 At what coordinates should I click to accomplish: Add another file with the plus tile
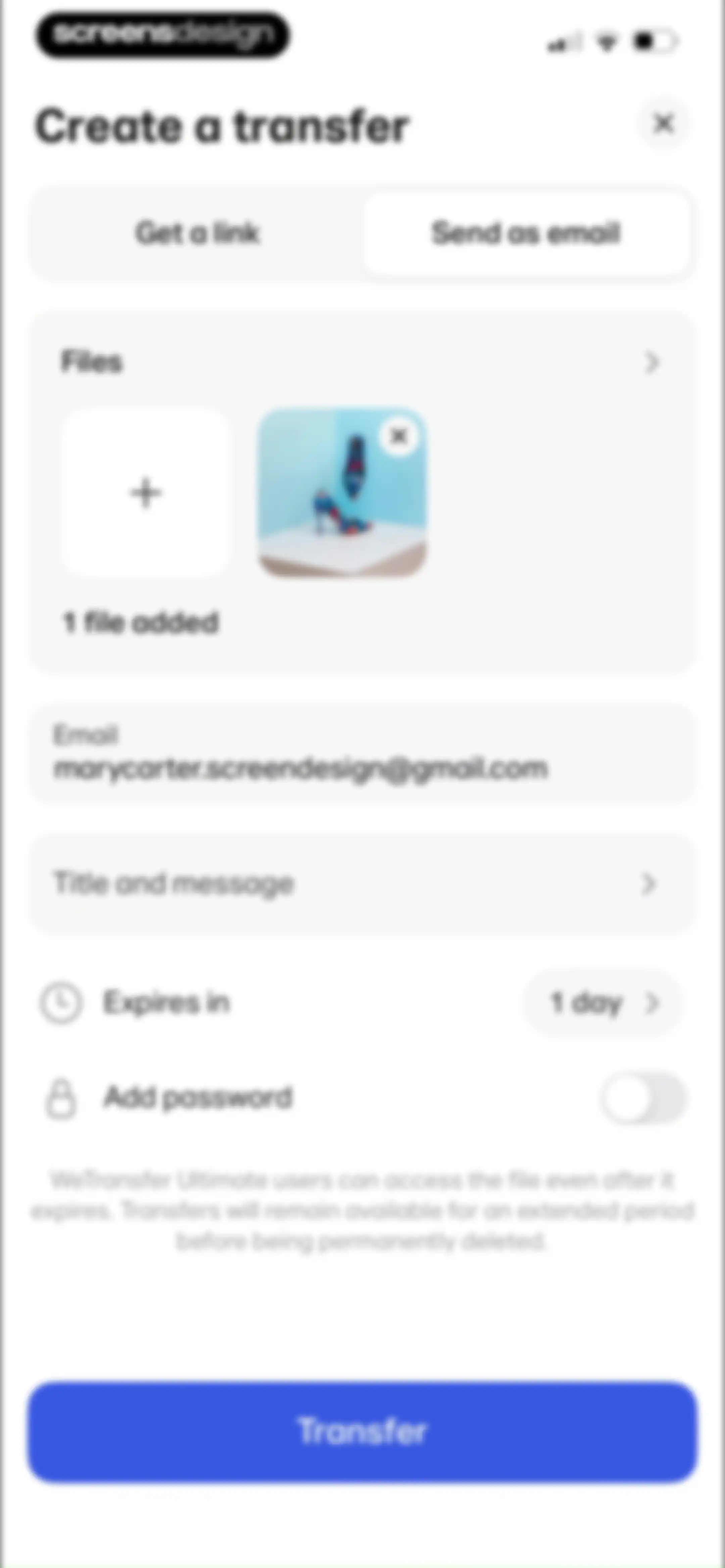[x=145, y=493]
